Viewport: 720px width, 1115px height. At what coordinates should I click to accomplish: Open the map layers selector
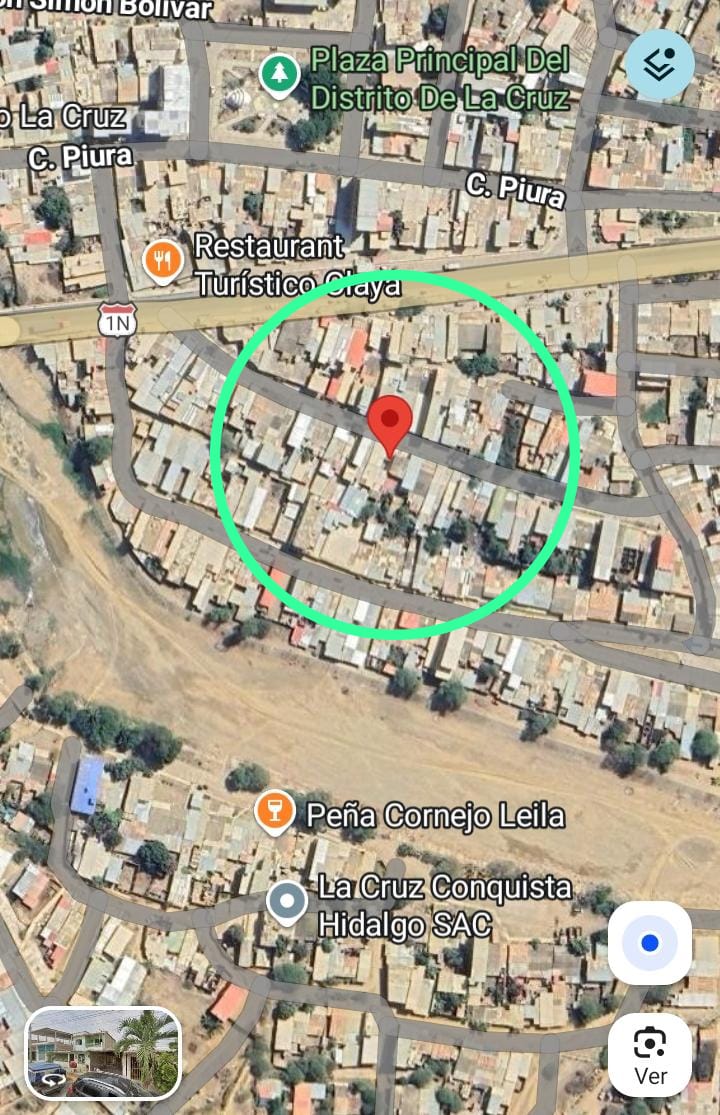[660, 65]
